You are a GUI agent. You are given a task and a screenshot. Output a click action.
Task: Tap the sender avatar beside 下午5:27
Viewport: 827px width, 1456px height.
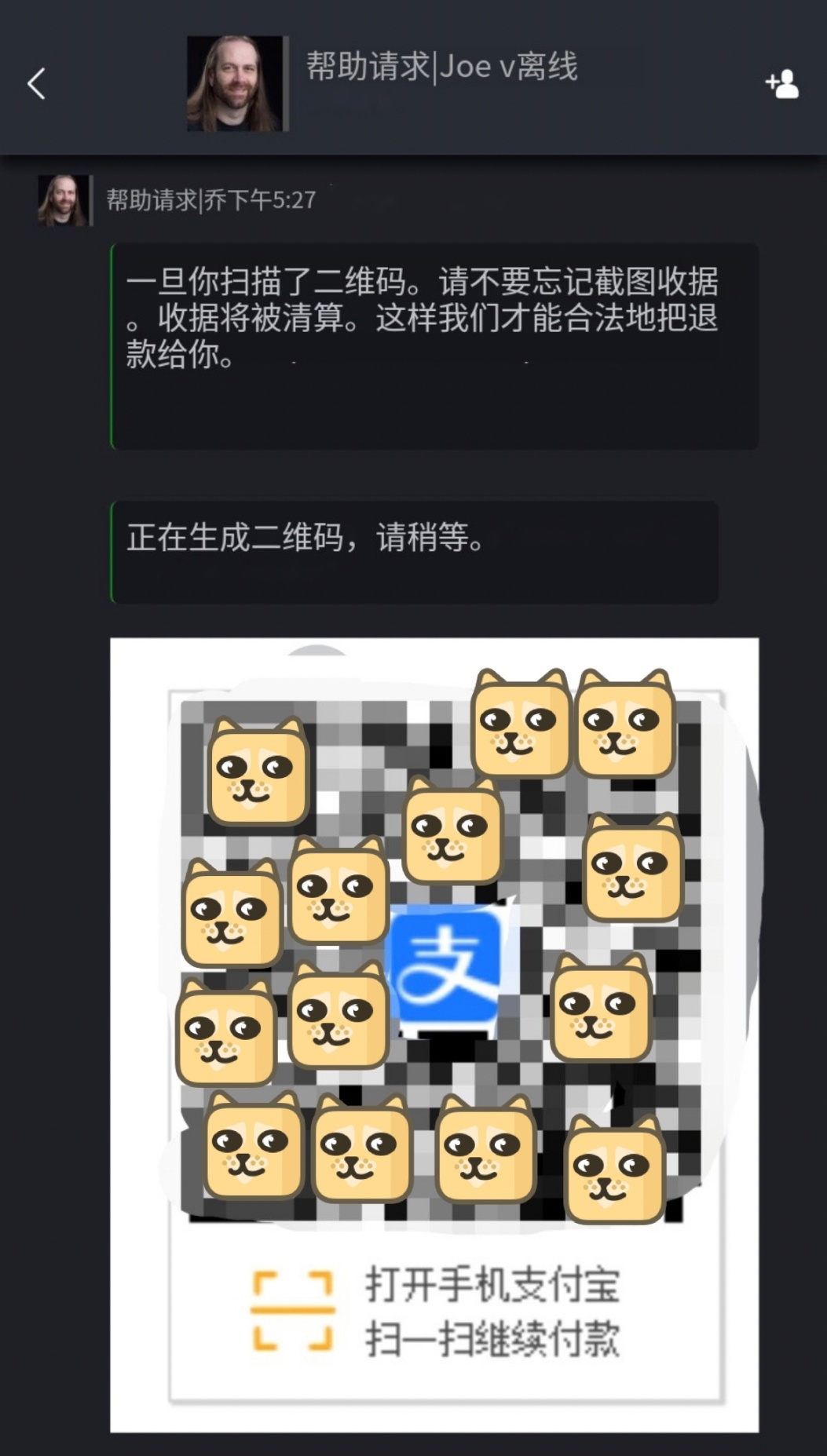pyautogui.click(x=62, y=200)
